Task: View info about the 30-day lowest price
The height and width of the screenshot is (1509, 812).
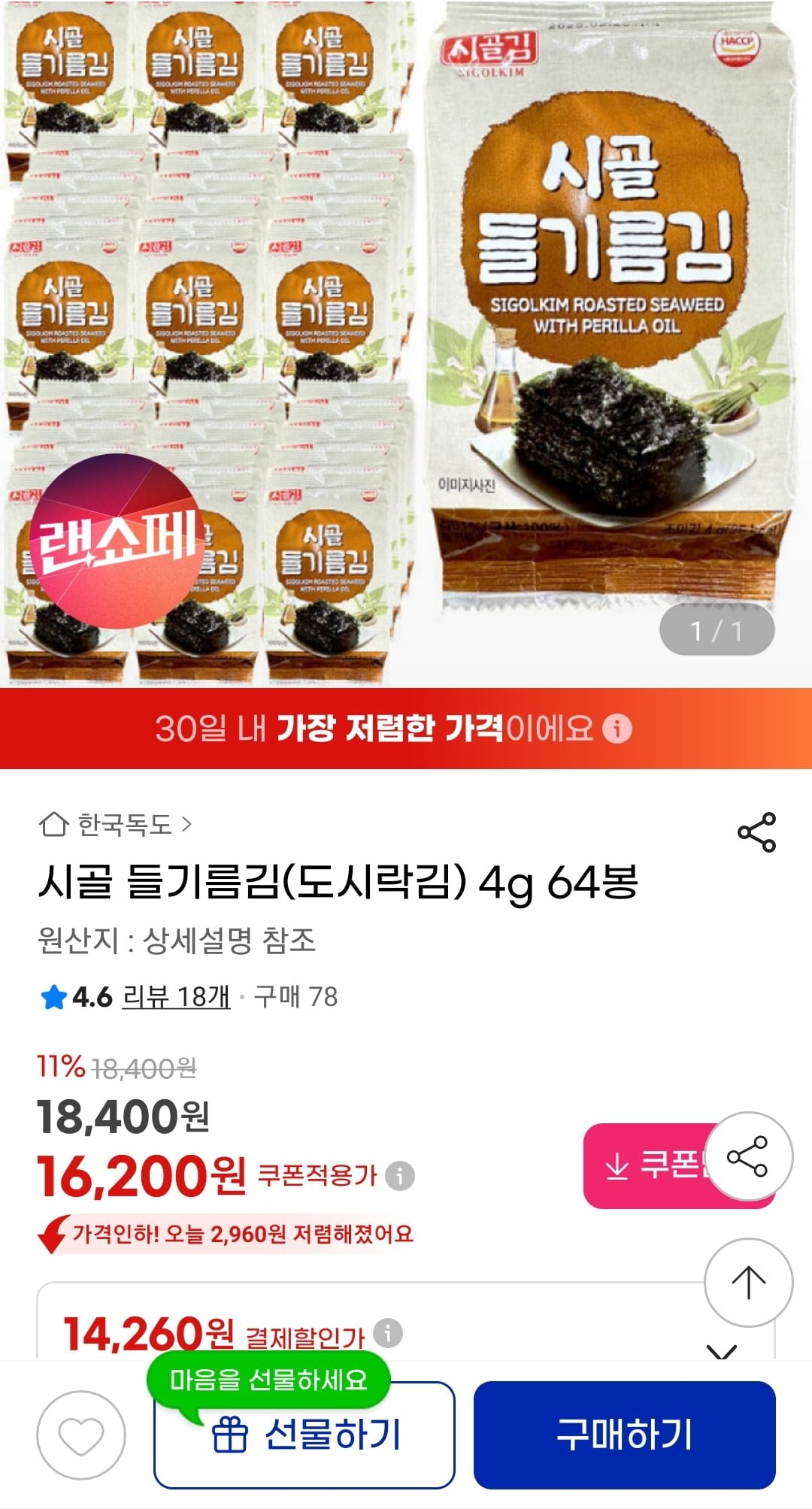Action: (617, 729)
